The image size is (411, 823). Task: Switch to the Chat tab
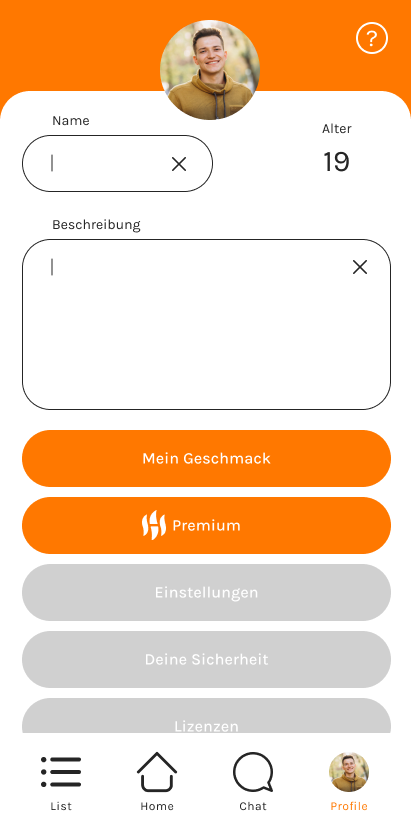(253, 782)
